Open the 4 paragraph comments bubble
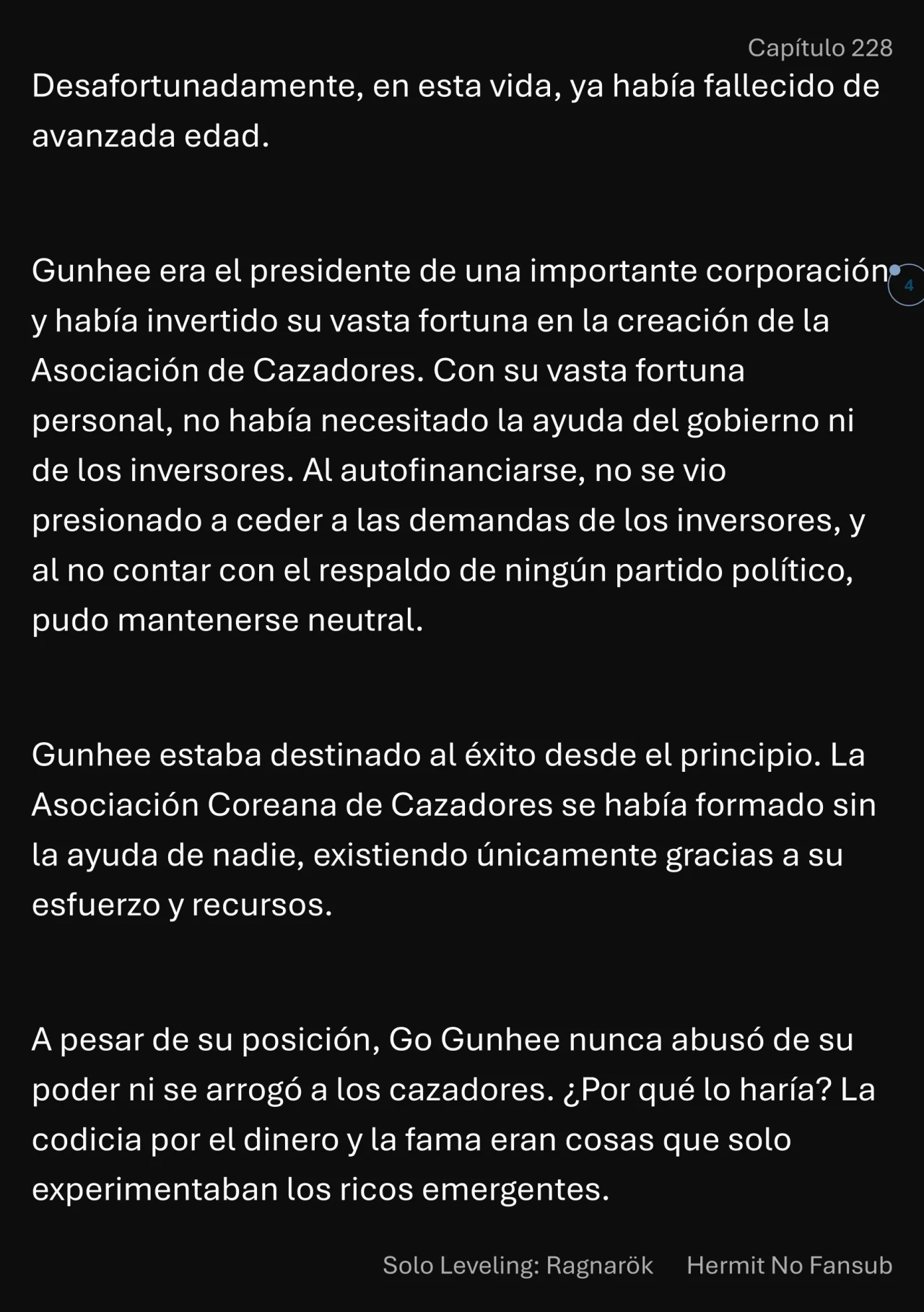This screenshot has width=924, height=1312. [x=907, y=285]
